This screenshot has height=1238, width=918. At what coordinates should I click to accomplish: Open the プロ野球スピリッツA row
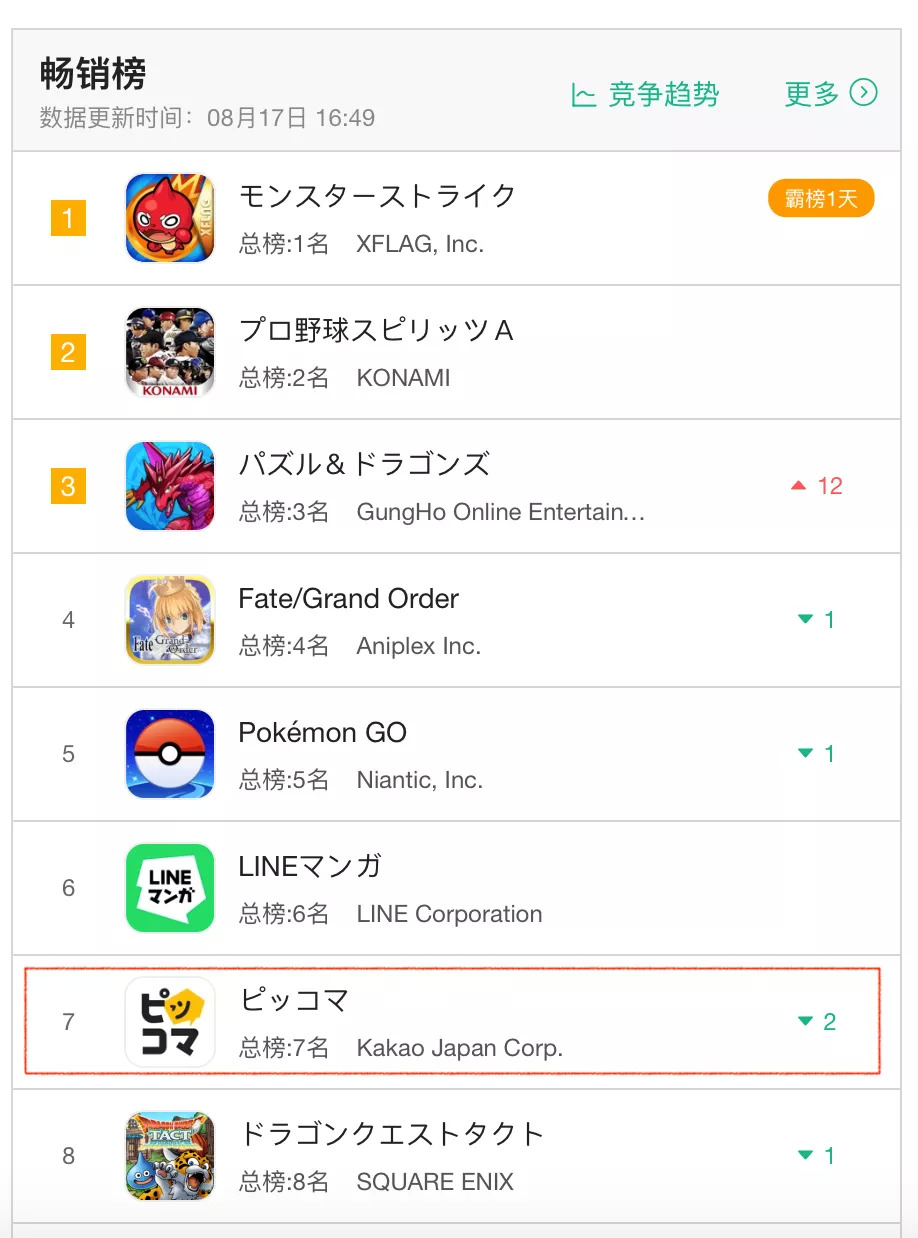click(x=375, y=331)
